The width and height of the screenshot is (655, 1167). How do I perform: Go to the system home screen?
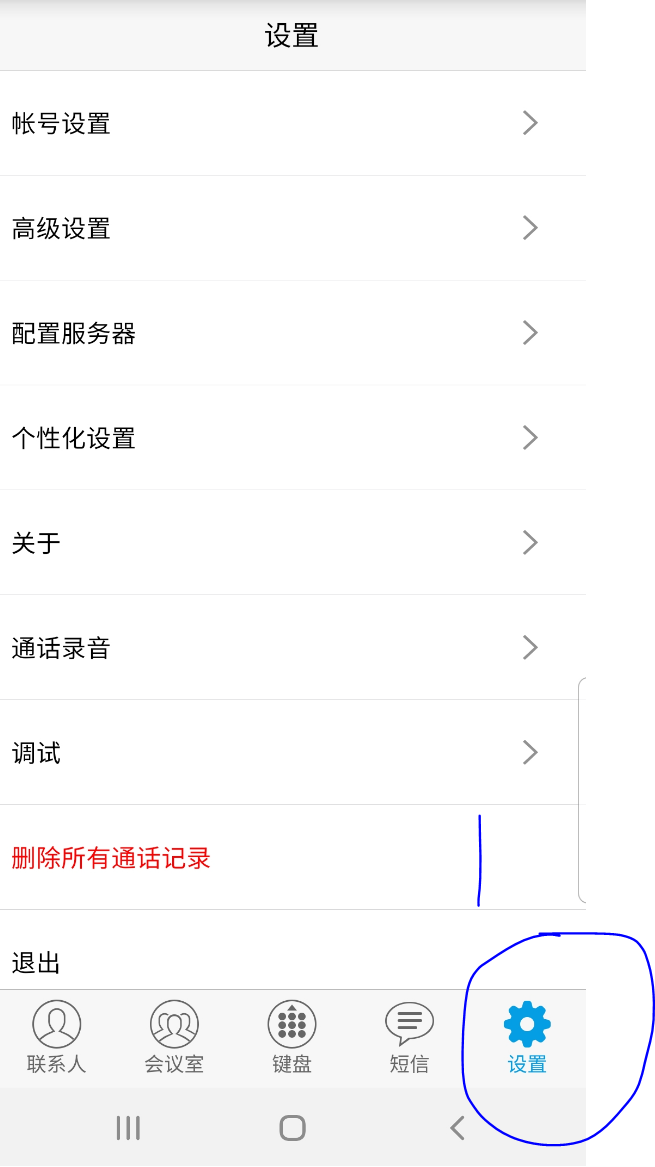pyautogui.click(x=293, y=1128)
